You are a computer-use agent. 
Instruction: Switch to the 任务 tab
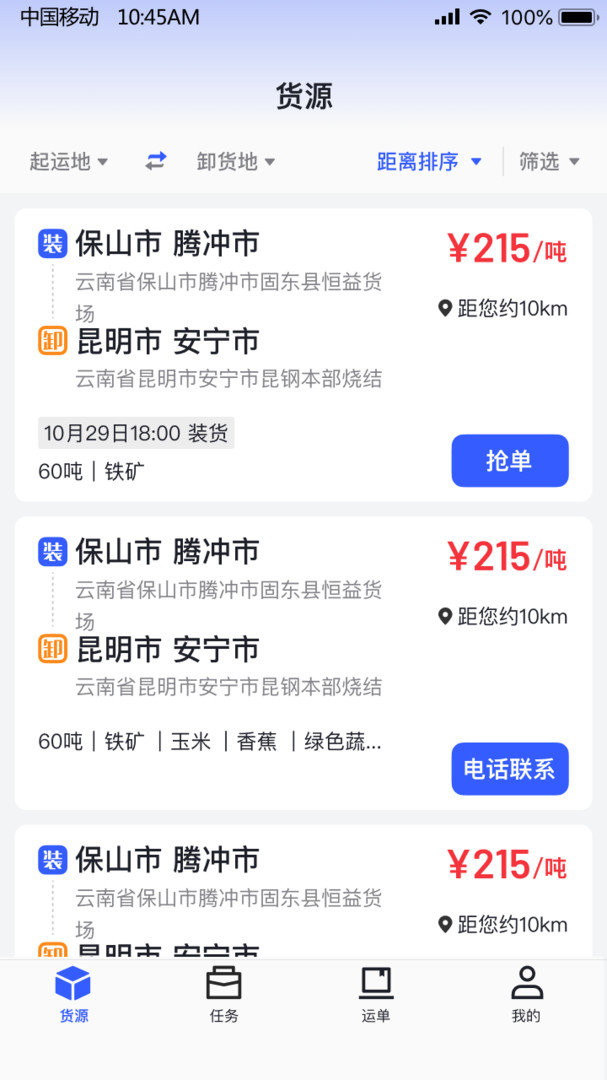(x=224, y=994)
